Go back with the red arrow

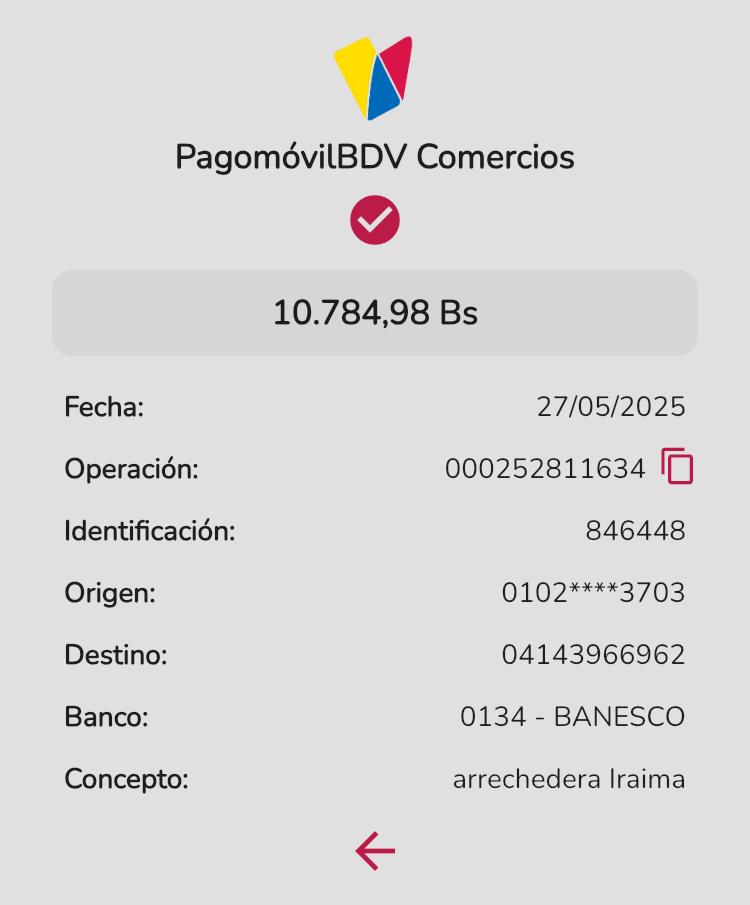point(375,851)
